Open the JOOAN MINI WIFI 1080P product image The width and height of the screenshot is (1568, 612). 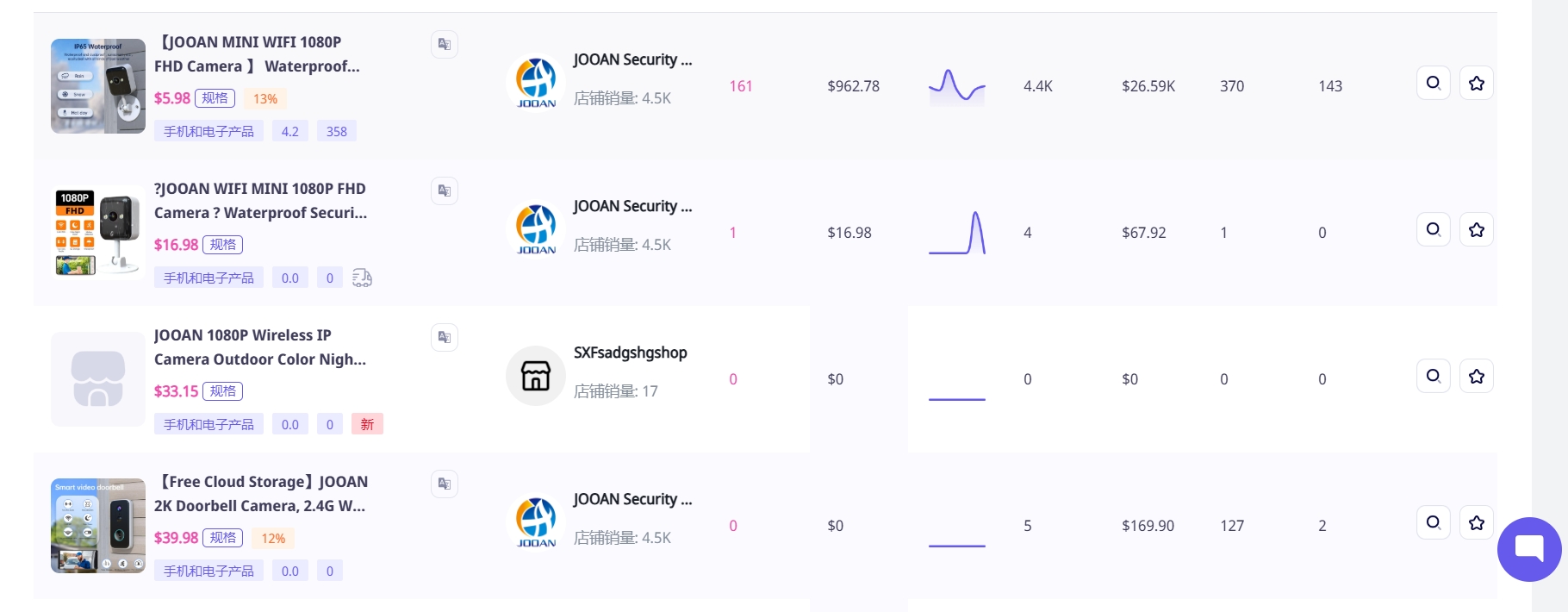click(98, 86)
